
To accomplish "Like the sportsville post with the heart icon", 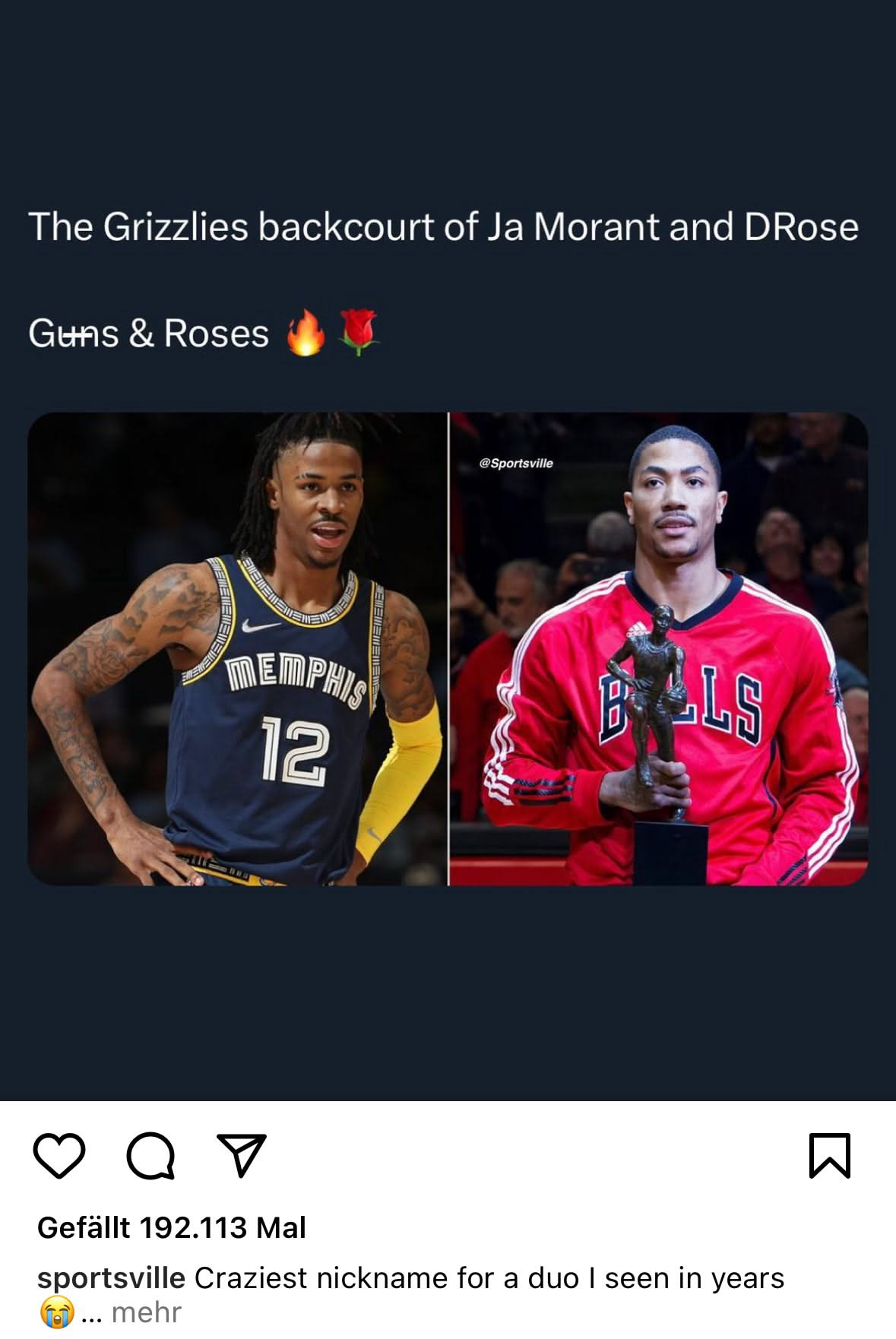I will [59, 1156].
